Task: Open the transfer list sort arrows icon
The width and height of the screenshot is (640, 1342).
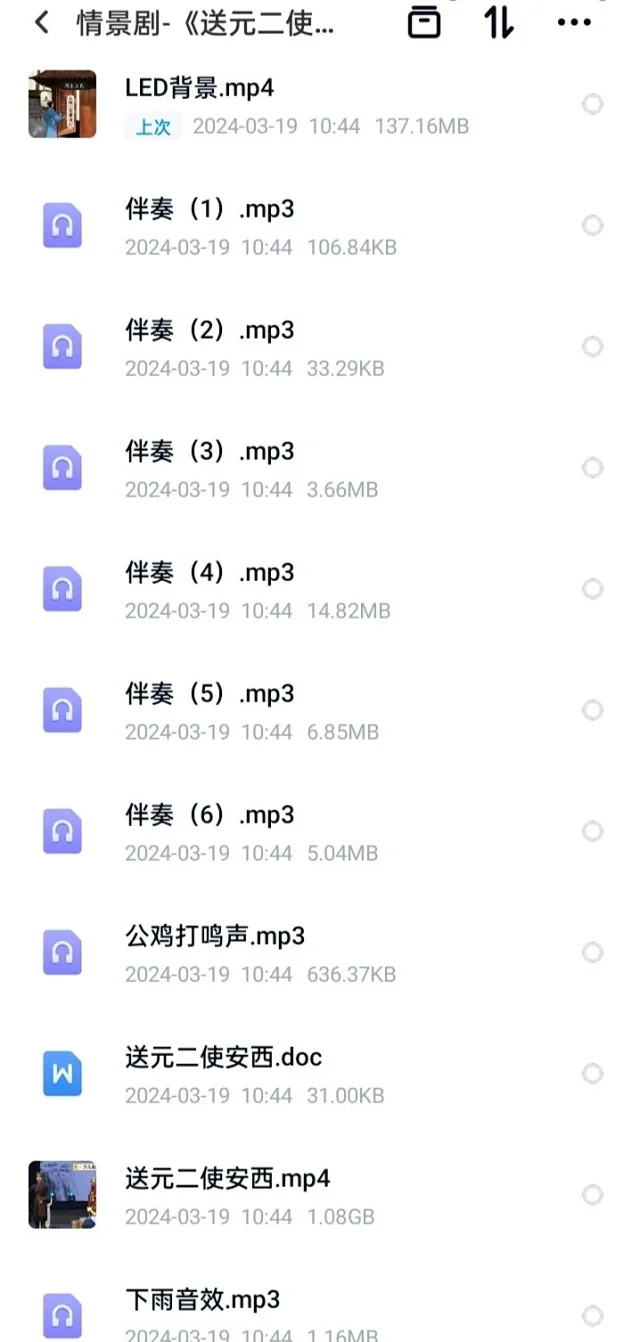Action: pos(498,22)
